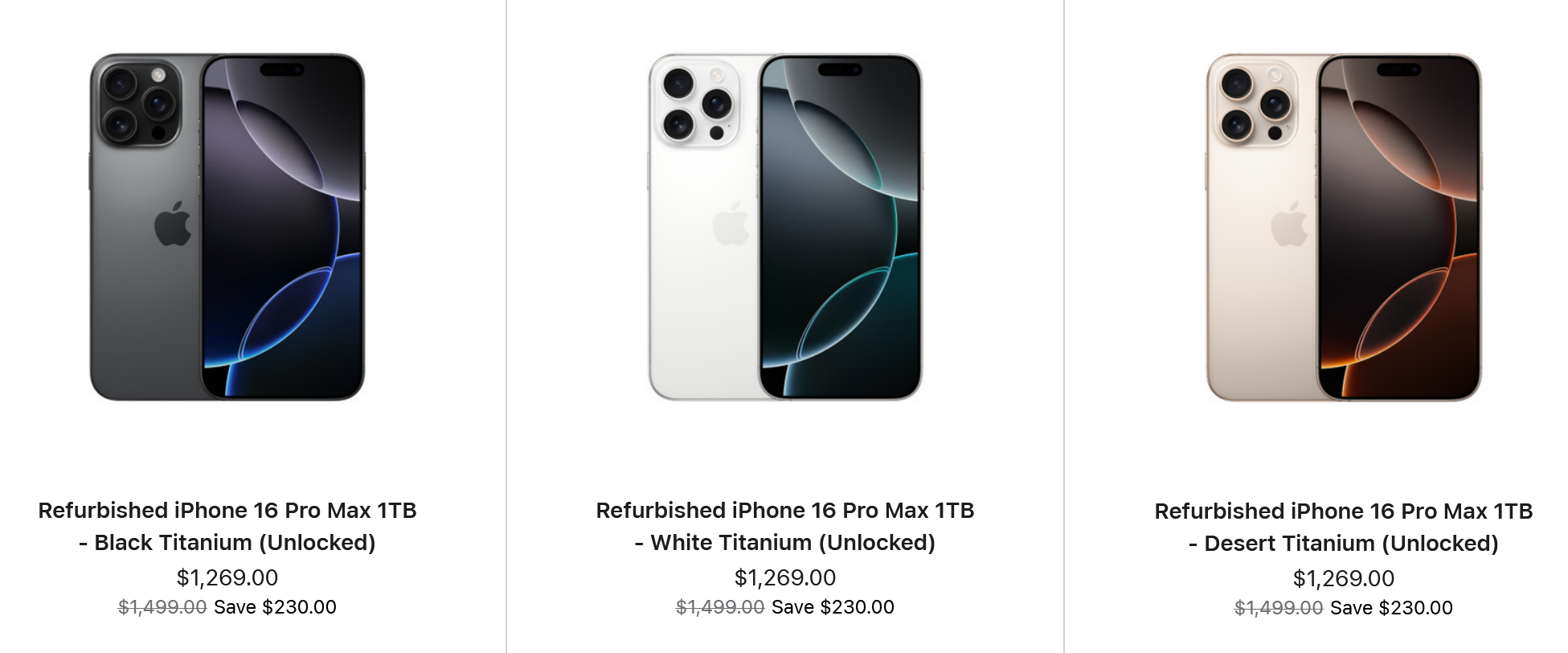Tap the Refurbished Black Titanium (Unlocked) title link
The width and height of the screenshot is (1568, 653).
[x=227, y=526]
